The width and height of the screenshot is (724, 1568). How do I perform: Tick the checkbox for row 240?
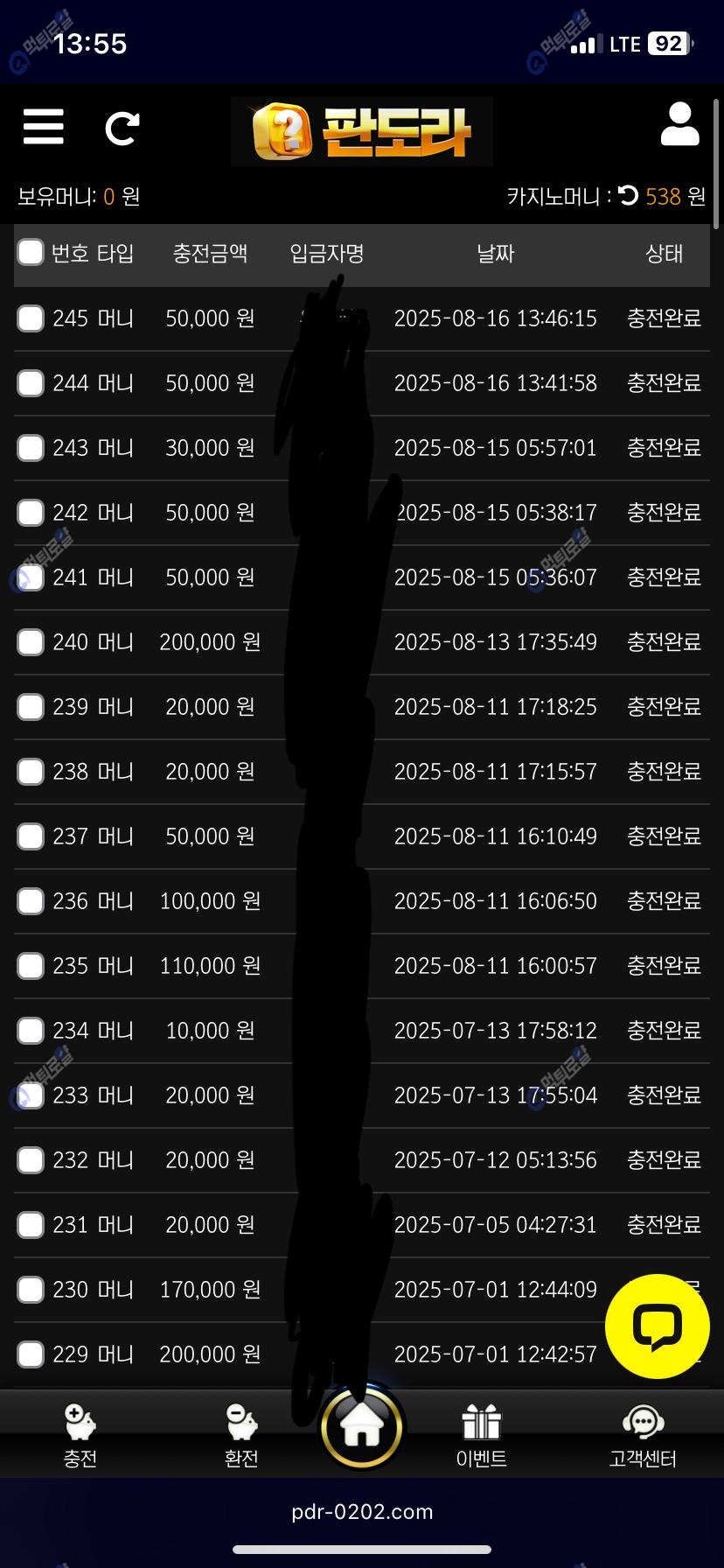click(31, 642)
